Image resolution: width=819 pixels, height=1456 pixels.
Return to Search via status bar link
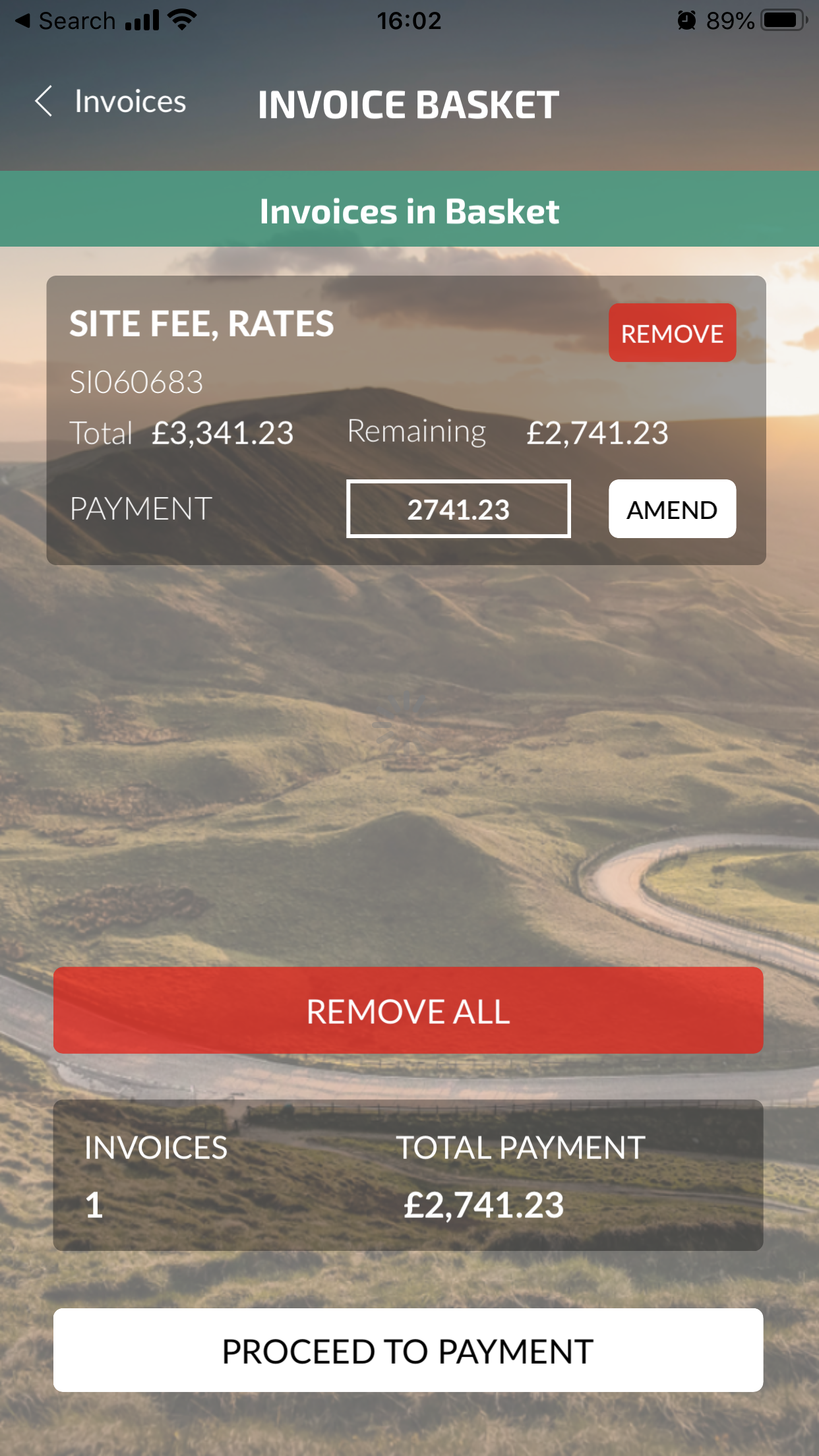click(65, 20)
